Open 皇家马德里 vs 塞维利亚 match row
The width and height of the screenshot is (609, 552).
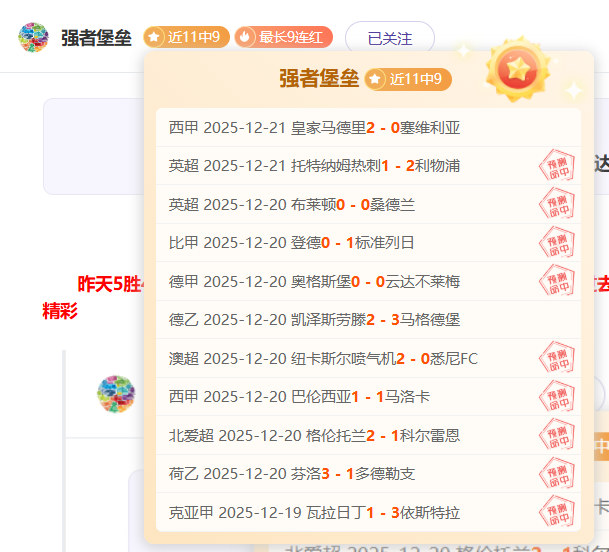coord(367,128)
